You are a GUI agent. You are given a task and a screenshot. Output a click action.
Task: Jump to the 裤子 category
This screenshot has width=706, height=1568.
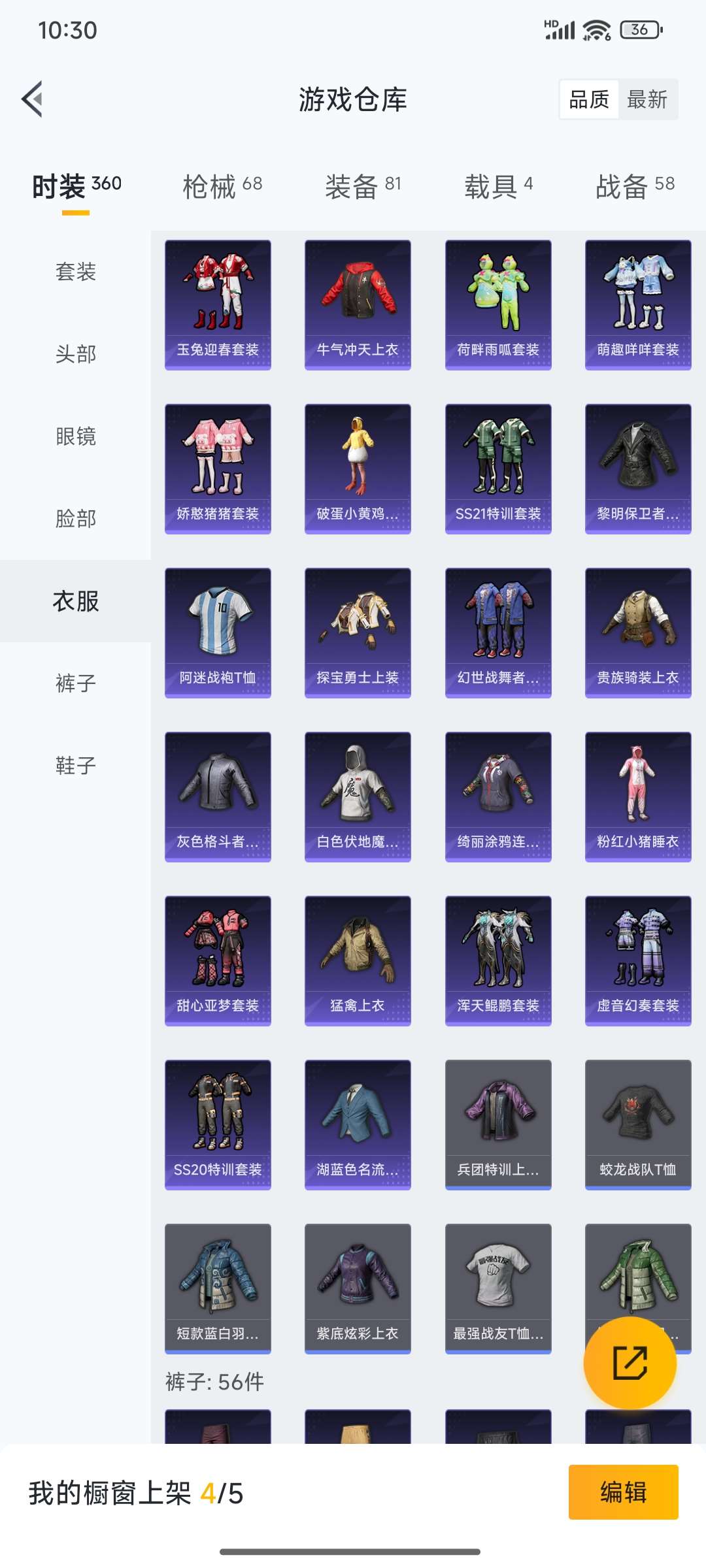[76, 683]
